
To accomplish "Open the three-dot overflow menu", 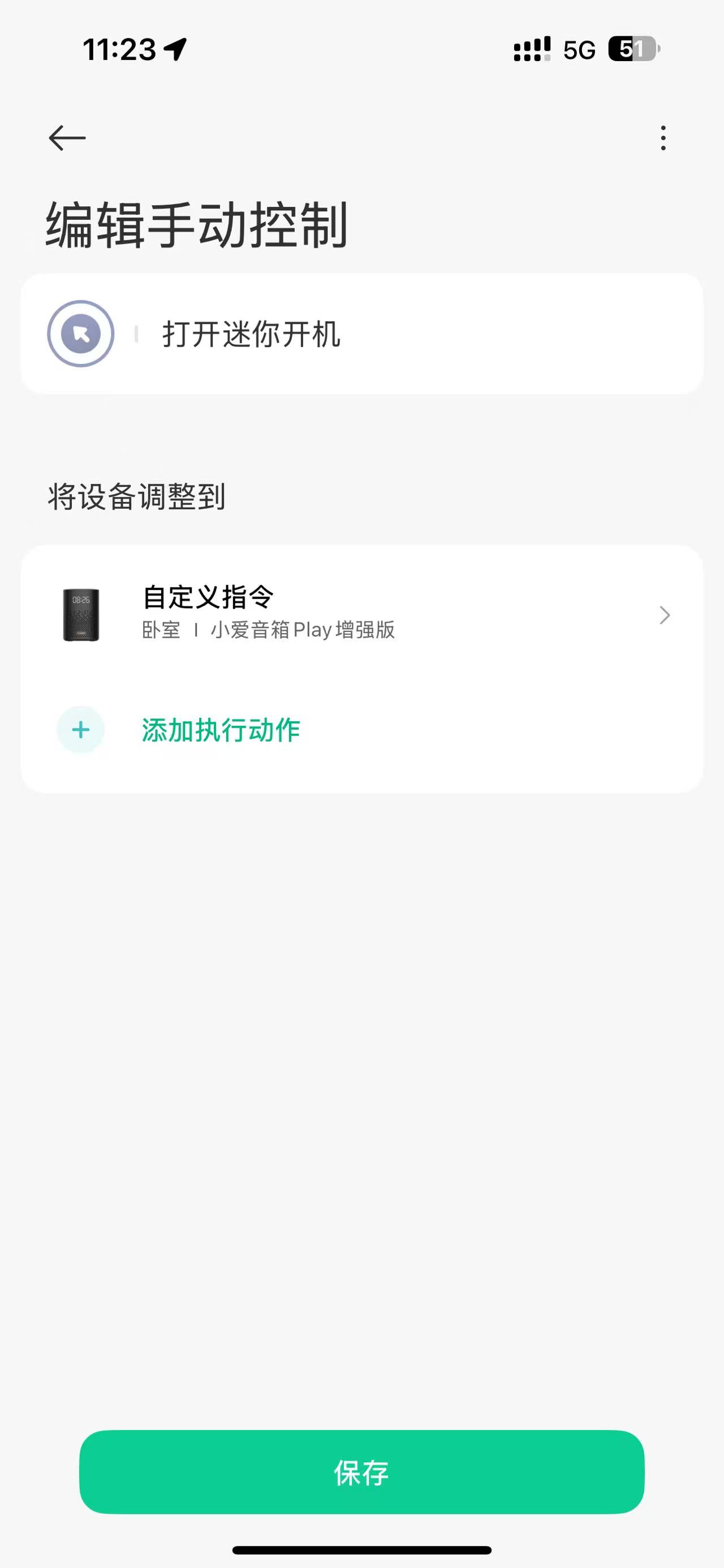I will pos(663,138).
